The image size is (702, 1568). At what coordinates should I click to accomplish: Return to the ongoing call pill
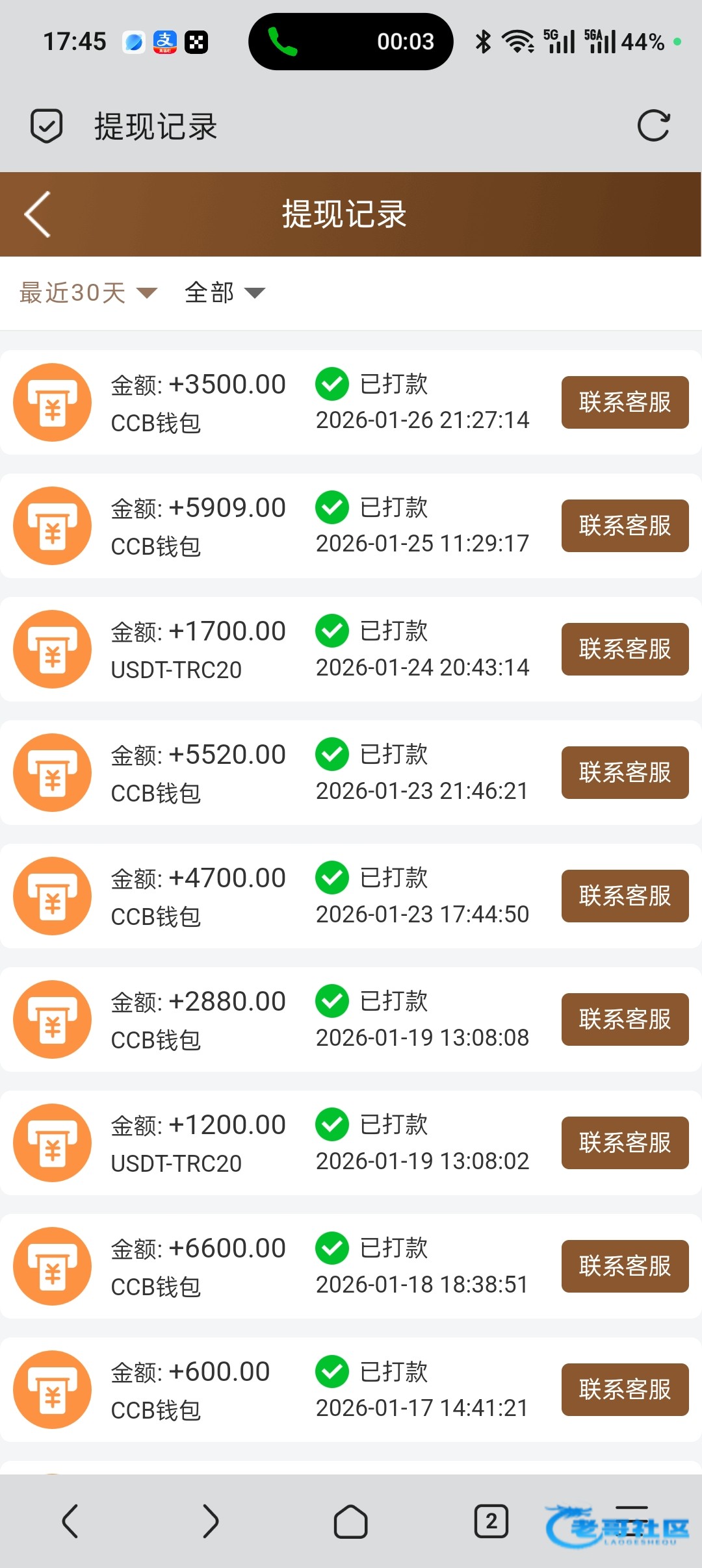[x=350, y=42]
